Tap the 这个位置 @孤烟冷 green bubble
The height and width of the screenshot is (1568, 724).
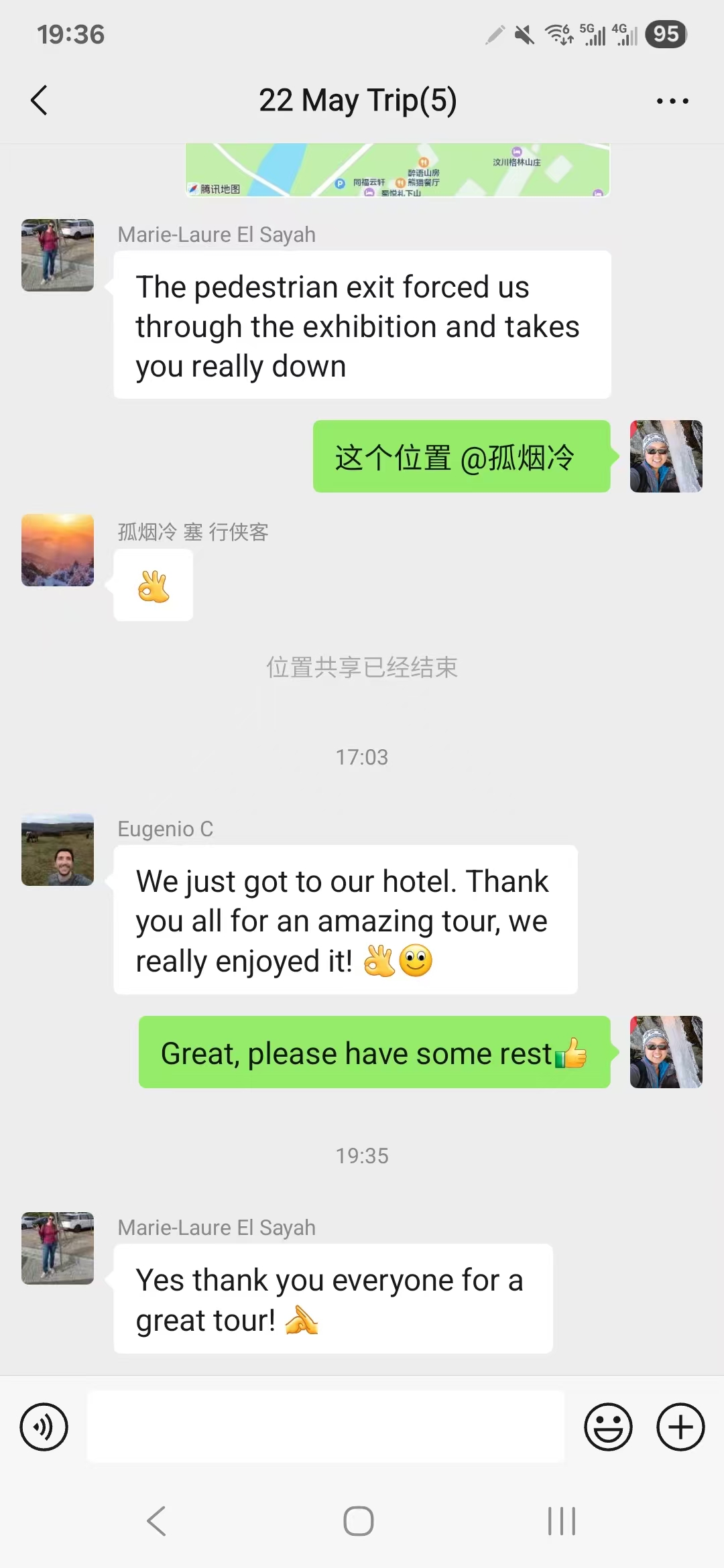point(461,458)
